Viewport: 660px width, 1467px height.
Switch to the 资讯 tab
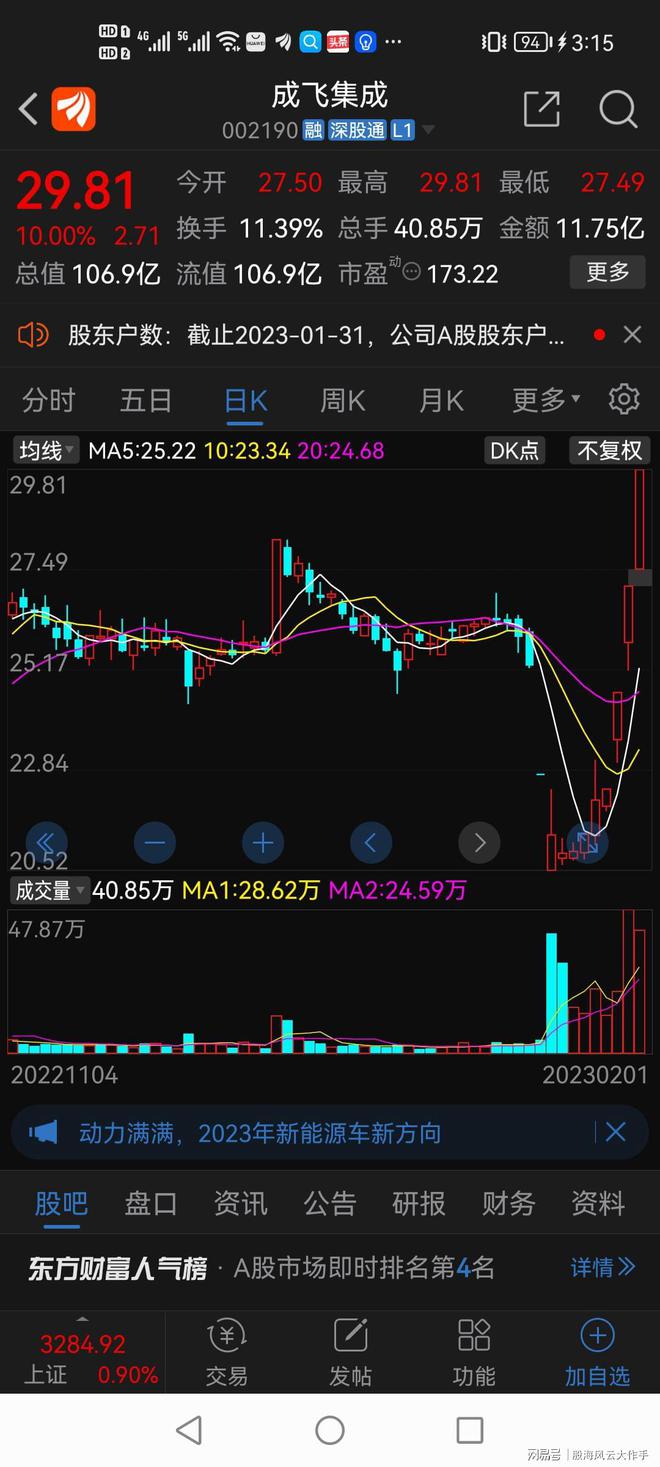pyautogui.click(x=240, y=1203)
